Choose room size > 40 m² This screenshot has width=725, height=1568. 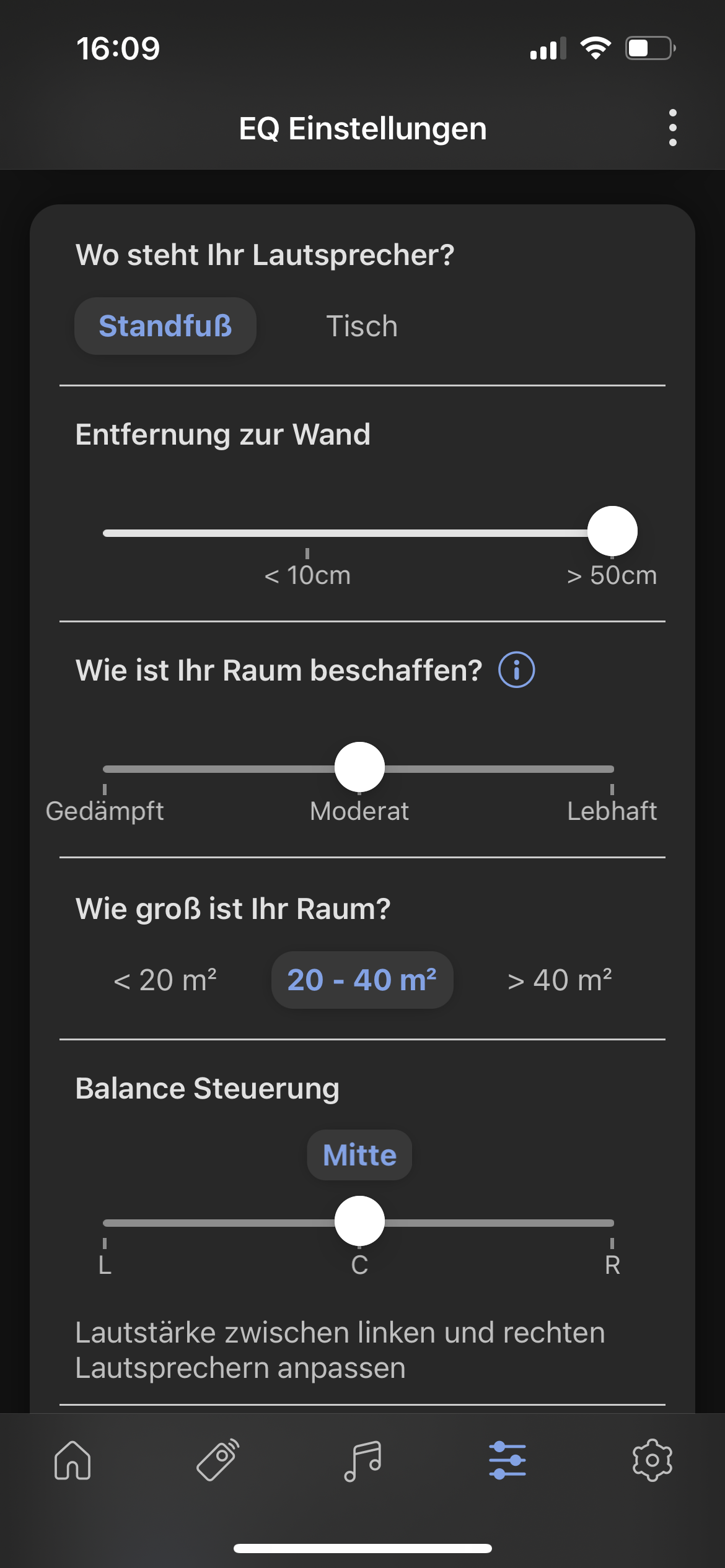pyautogui.click(x=560, y=980)
